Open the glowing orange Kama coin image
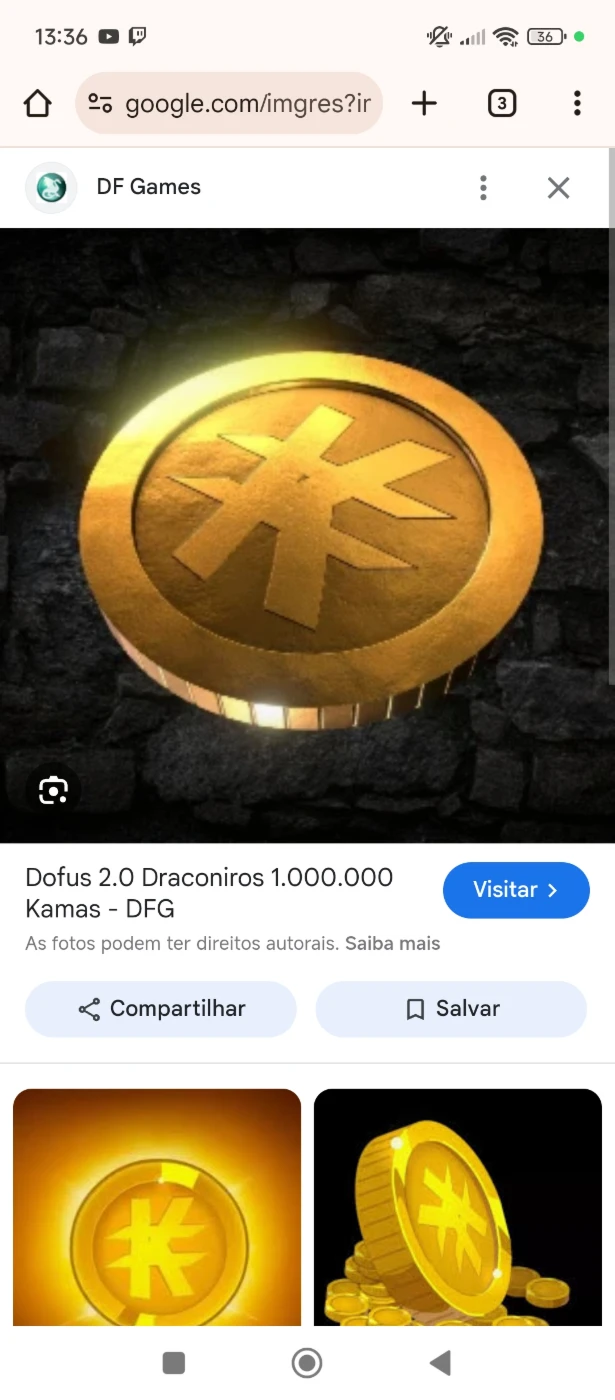This screenshot has height=1400, width=615. pyautogui.click(x=157, y=1207)
